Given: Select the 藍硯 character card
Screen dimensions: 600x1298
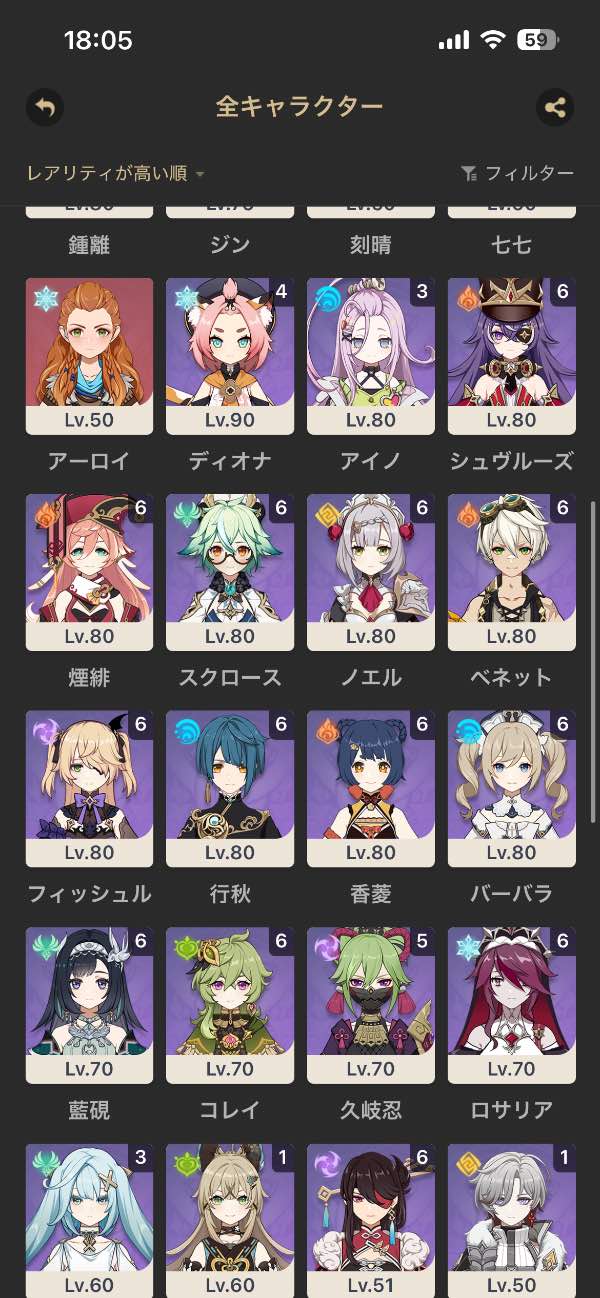Looking at the screenshot, I should [x=89, y=1003].
